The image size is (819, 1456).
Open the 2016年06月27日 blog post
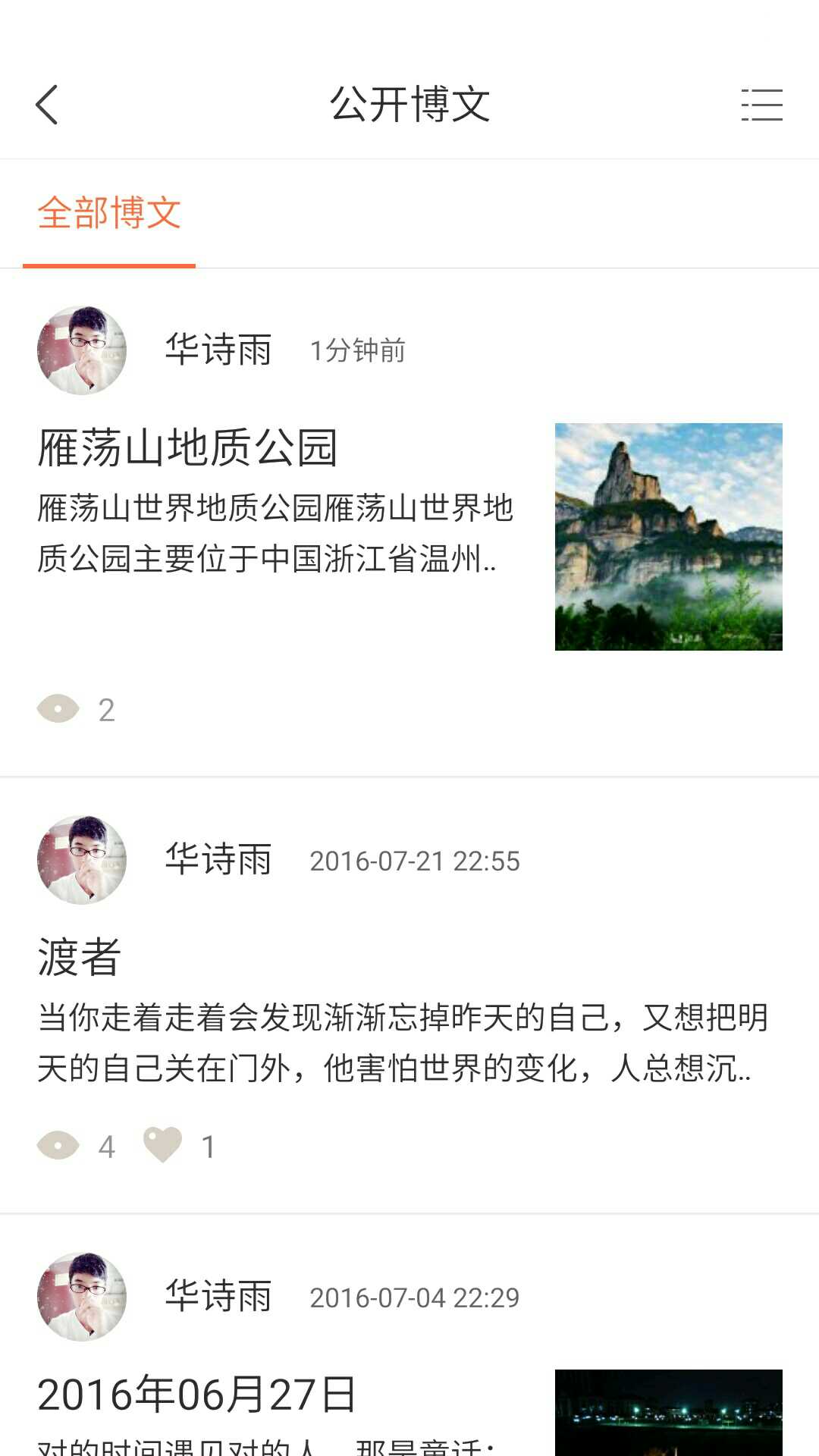(x=197, y=1394)
